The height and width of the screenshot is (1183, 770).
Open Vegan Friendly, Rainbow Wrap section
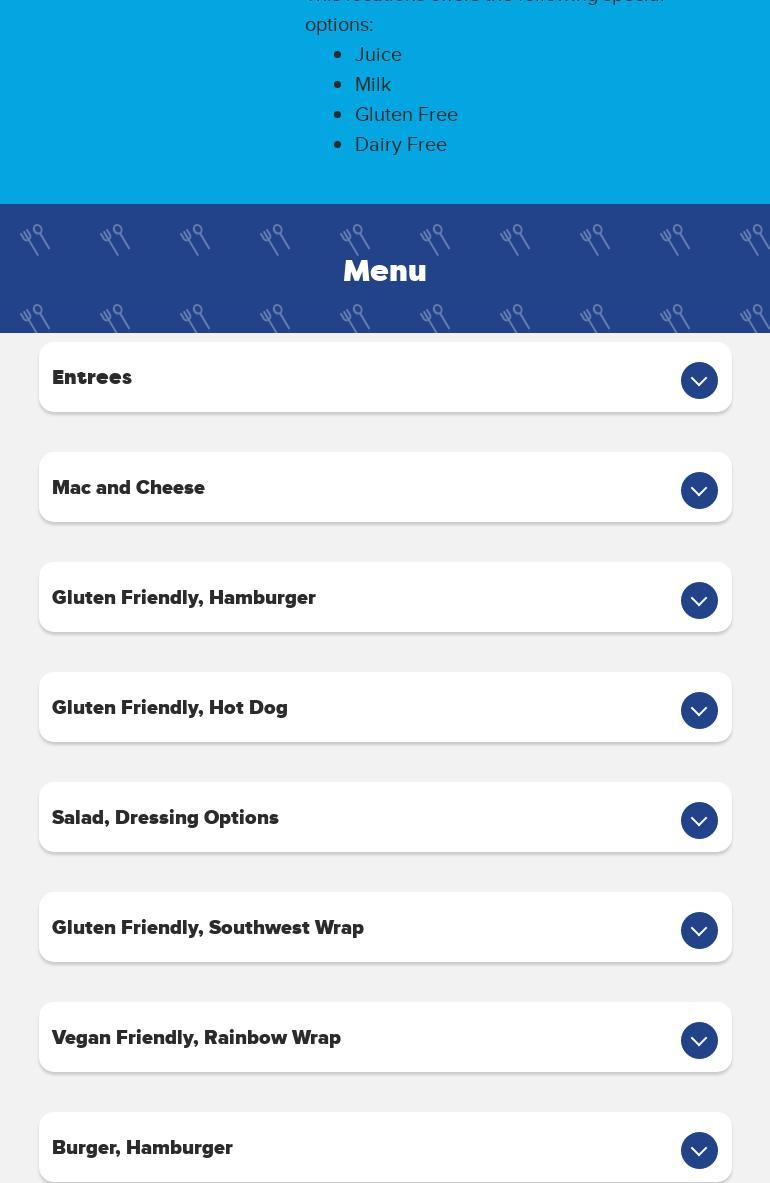[x=699, y=1040]
